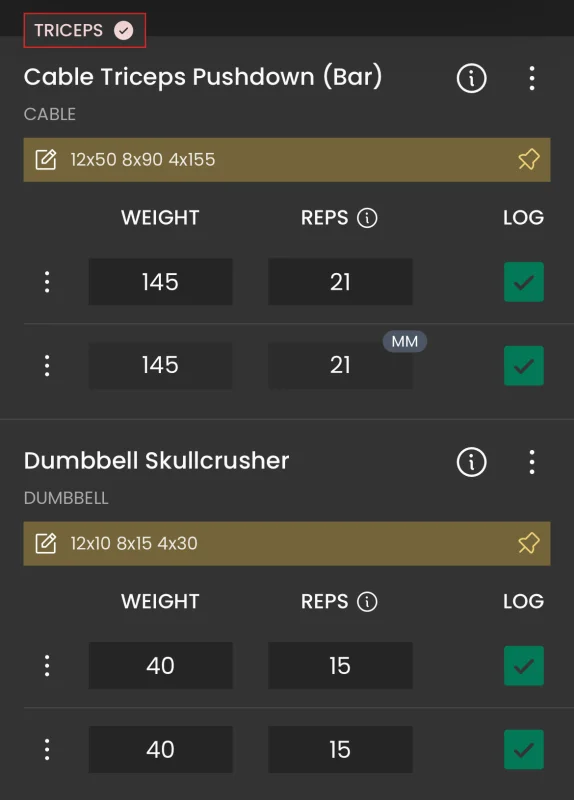Open overflow menu for Cable Triceps Pushdown
Image resolution: width=574 pixels, height=800 pixels.
pos(532,78)
